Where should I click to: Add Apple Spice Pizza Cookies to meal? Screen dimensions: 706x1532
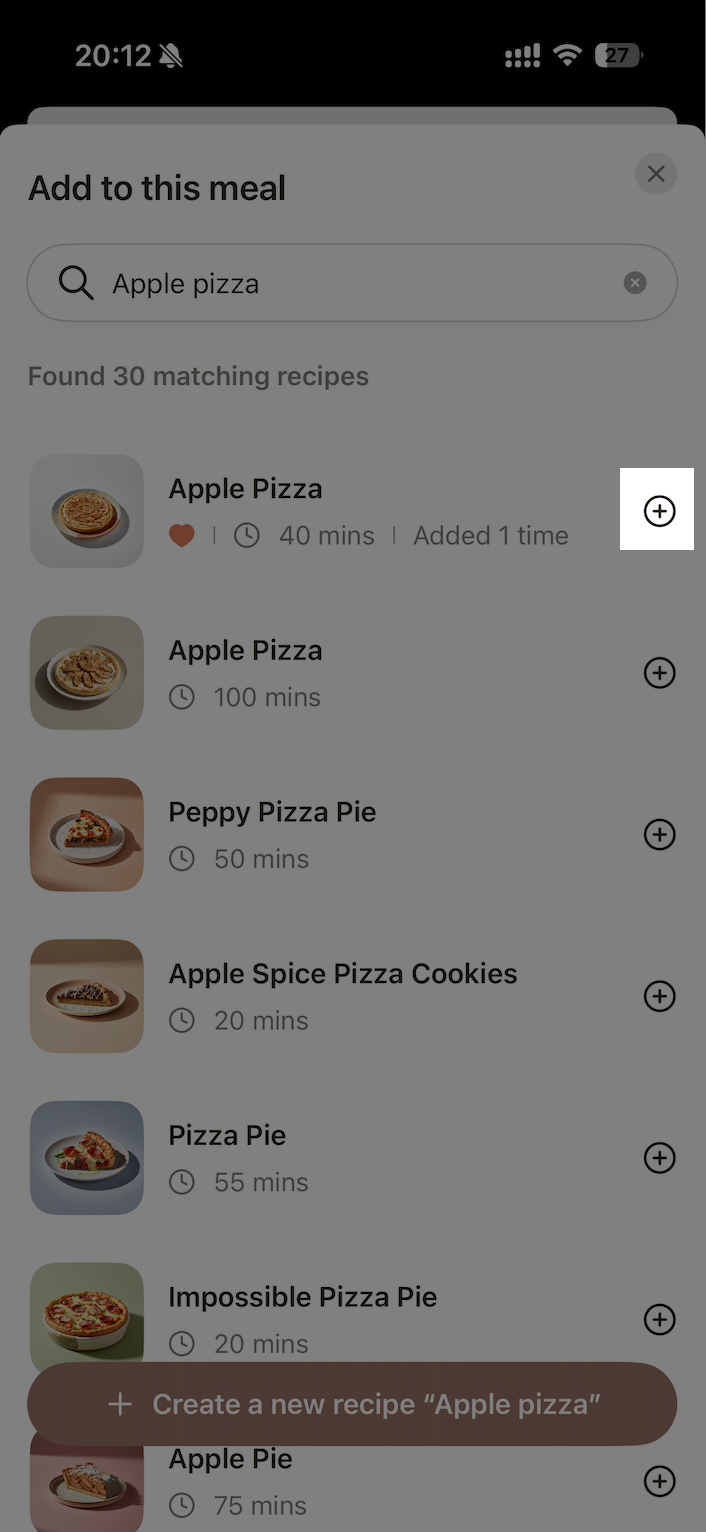pyautogui.click(x=659, y=996)
